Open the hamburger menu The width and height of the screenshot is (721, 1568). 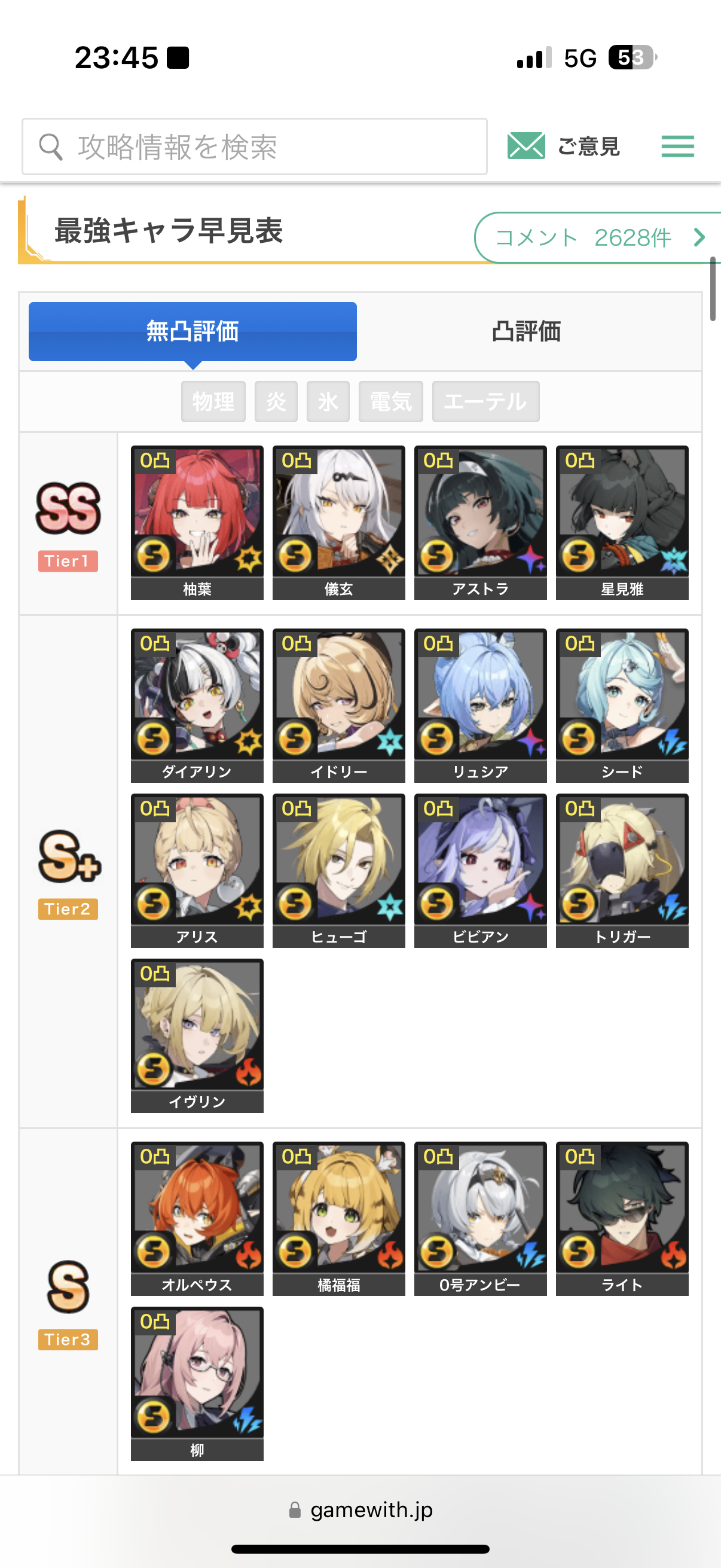[677, 147]
